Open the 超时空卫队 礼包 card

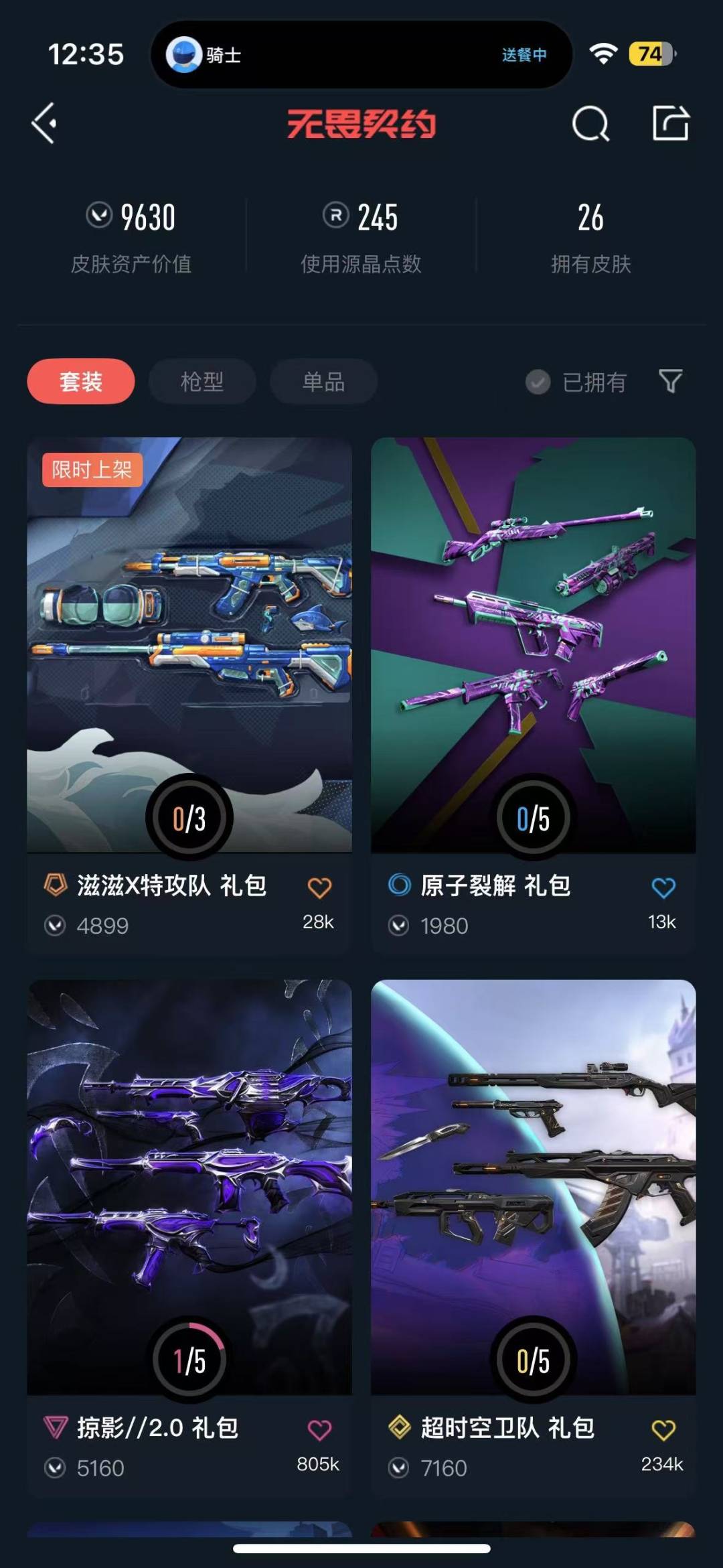[x=534, y=1237]
